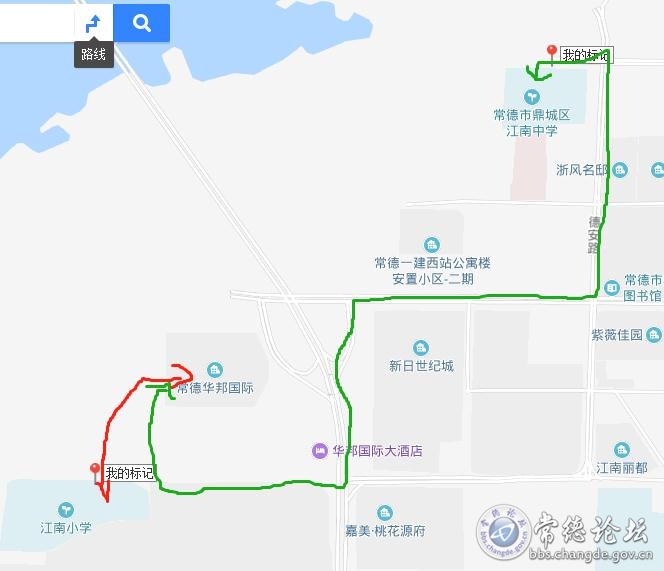The height and width of the screenshot is (571, 664).
Task: Select the 华邦国际大酒店 hotel marker
Action: click(x=320, y=451)
